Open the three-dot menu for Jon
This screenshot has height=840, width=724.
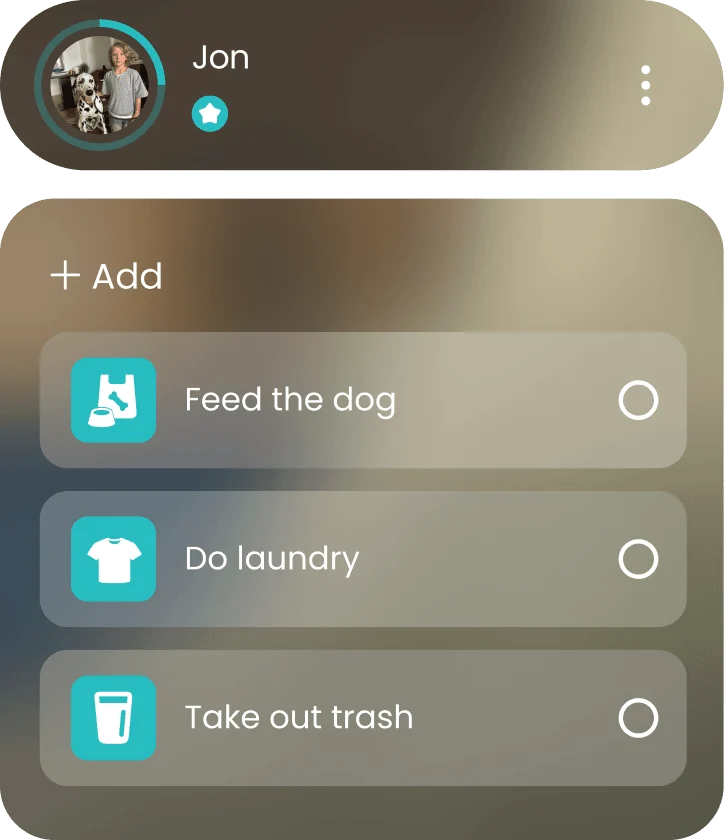coord(645,85)
